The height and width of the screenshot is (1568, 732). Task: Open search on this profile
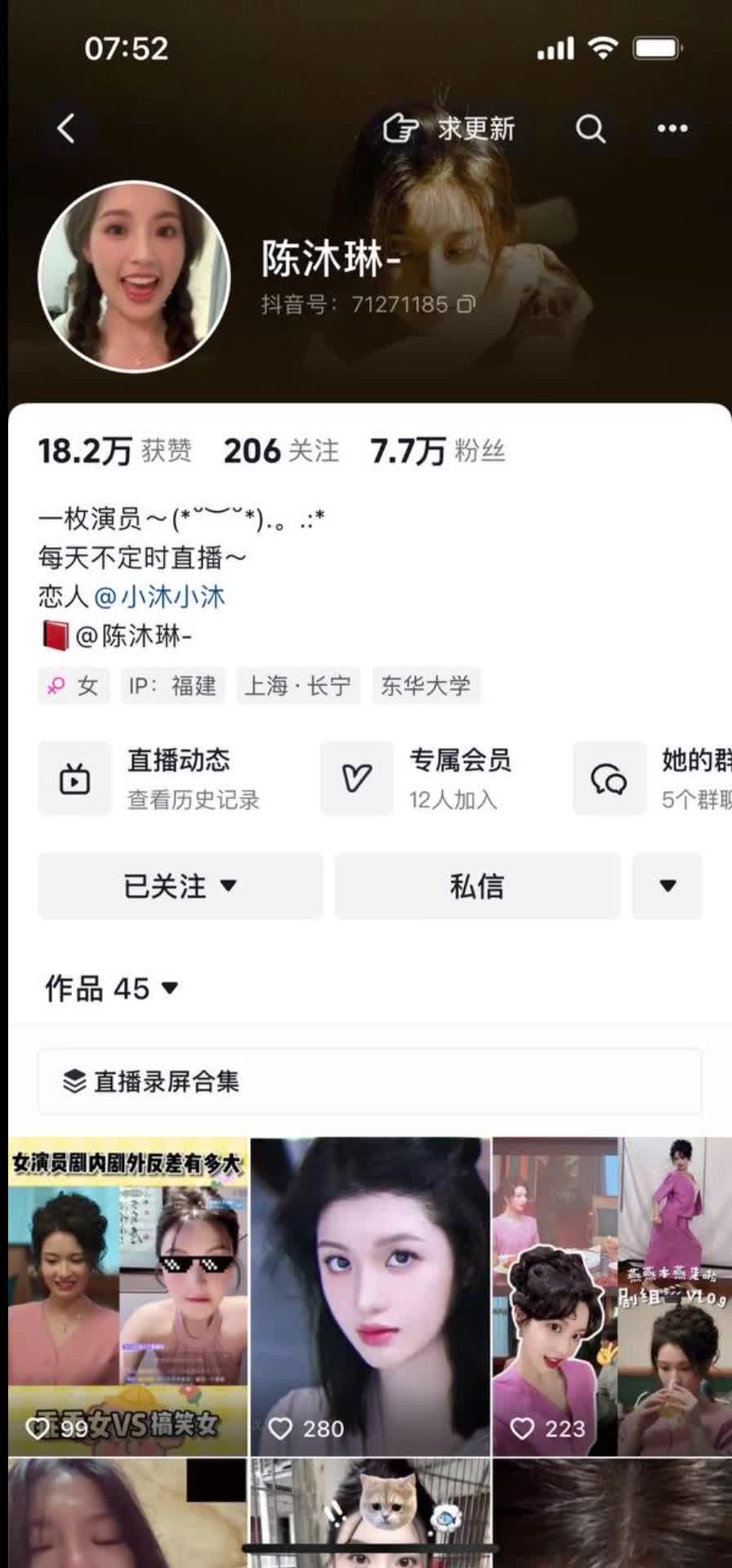[x=590, y=129]
